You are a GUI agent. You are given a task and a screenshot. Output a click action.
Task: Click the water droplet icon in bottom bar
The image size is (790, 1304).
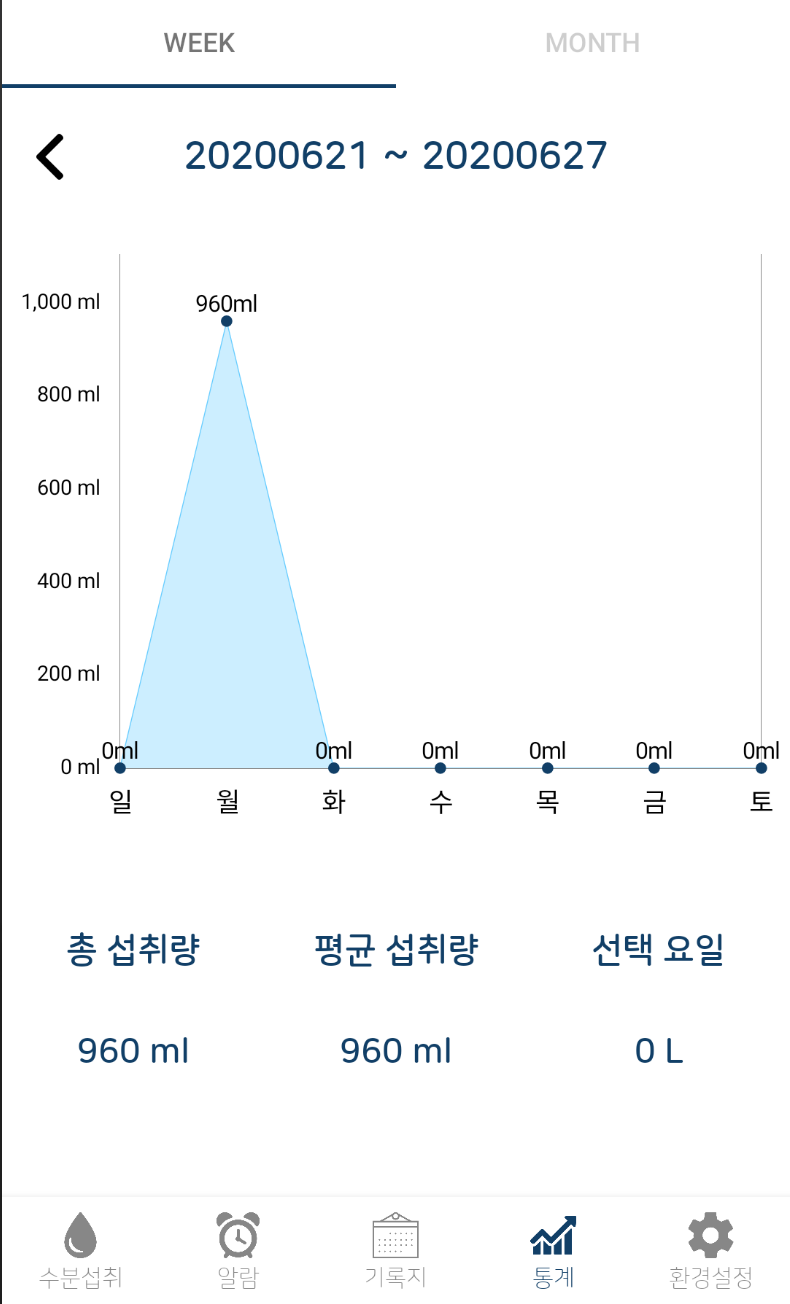point(79,1235)
